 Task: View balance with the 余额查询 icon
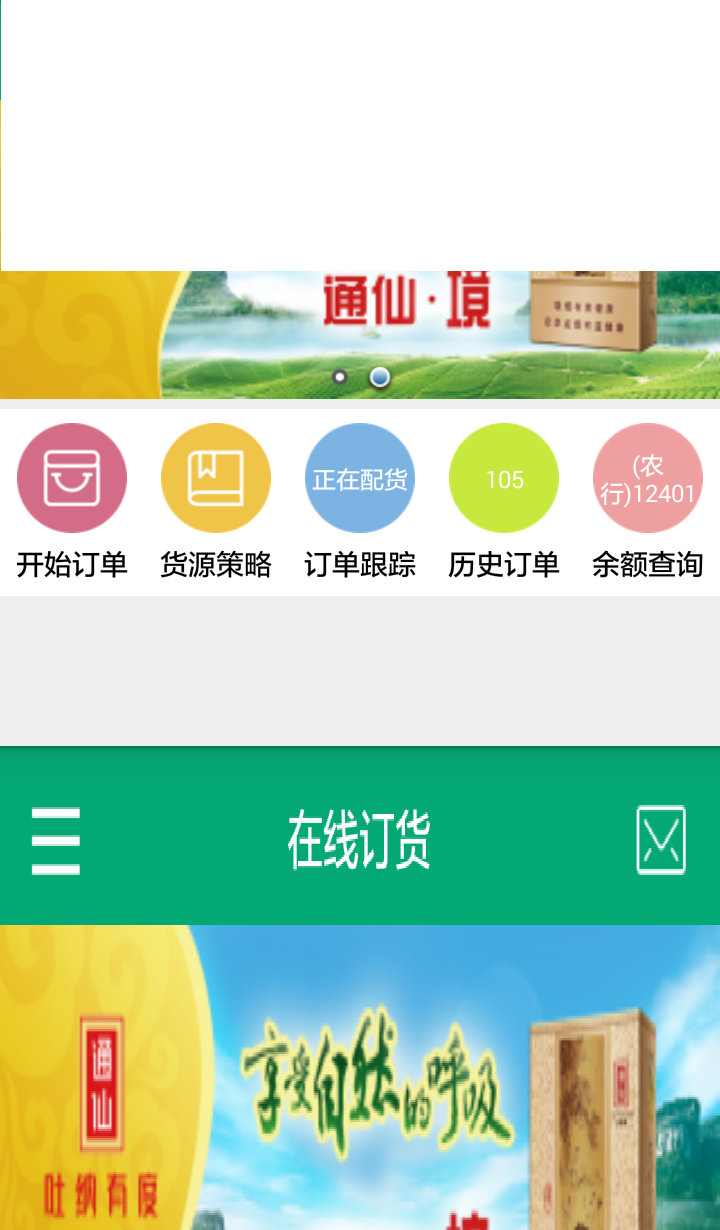[648, 478]
